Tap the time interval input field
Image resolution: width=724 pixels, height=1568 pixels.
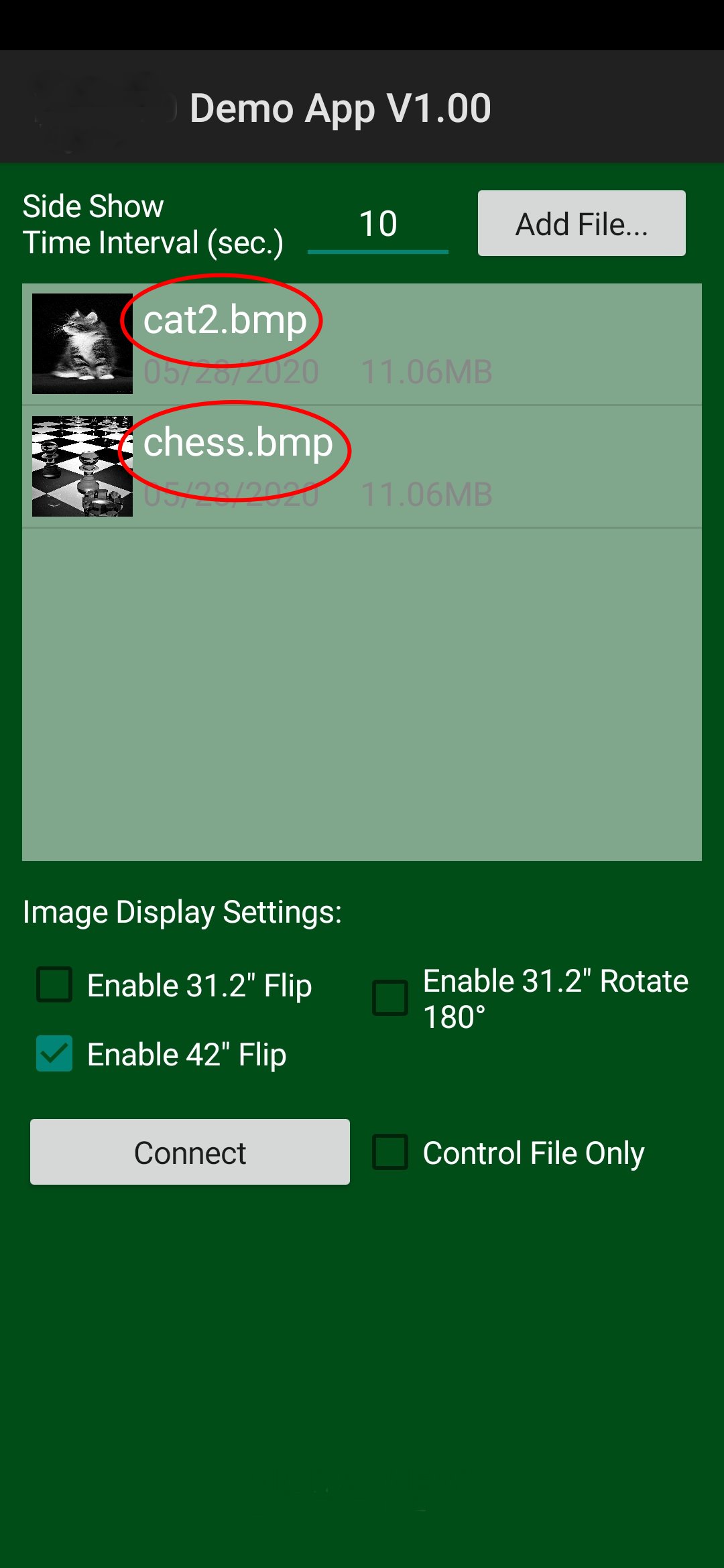point(377,224)
